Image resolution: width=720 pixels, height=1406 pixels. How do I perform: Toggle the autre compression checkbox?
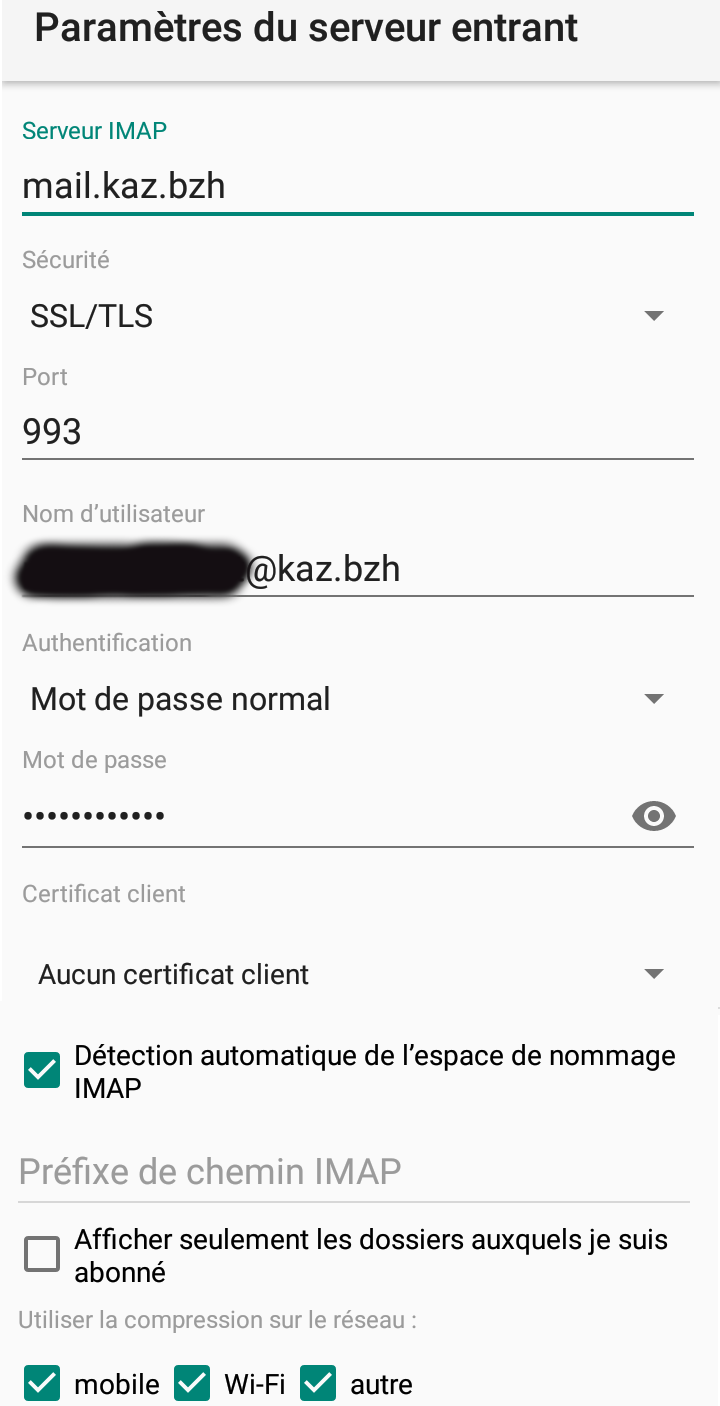pyautogui.click(x=318, y=1384)
